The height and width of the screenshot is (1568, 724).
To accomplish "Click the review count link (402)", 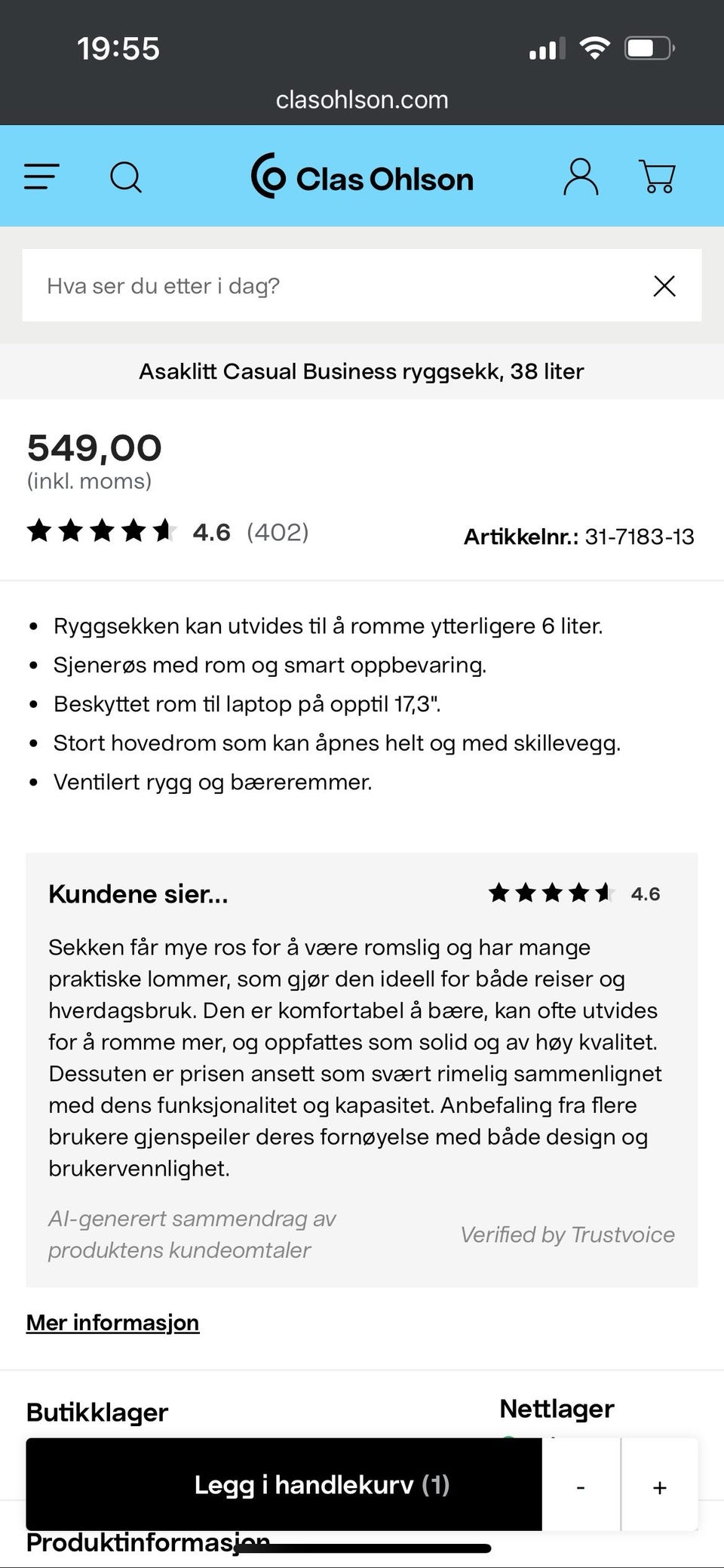I will [278, 532].
